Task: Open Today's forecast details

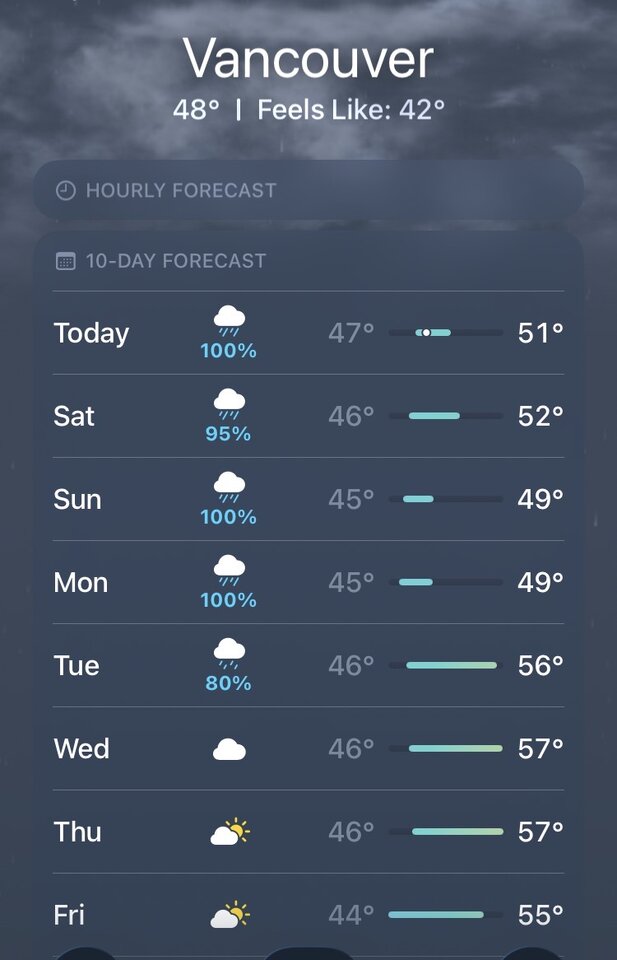Action: point(308,333)
